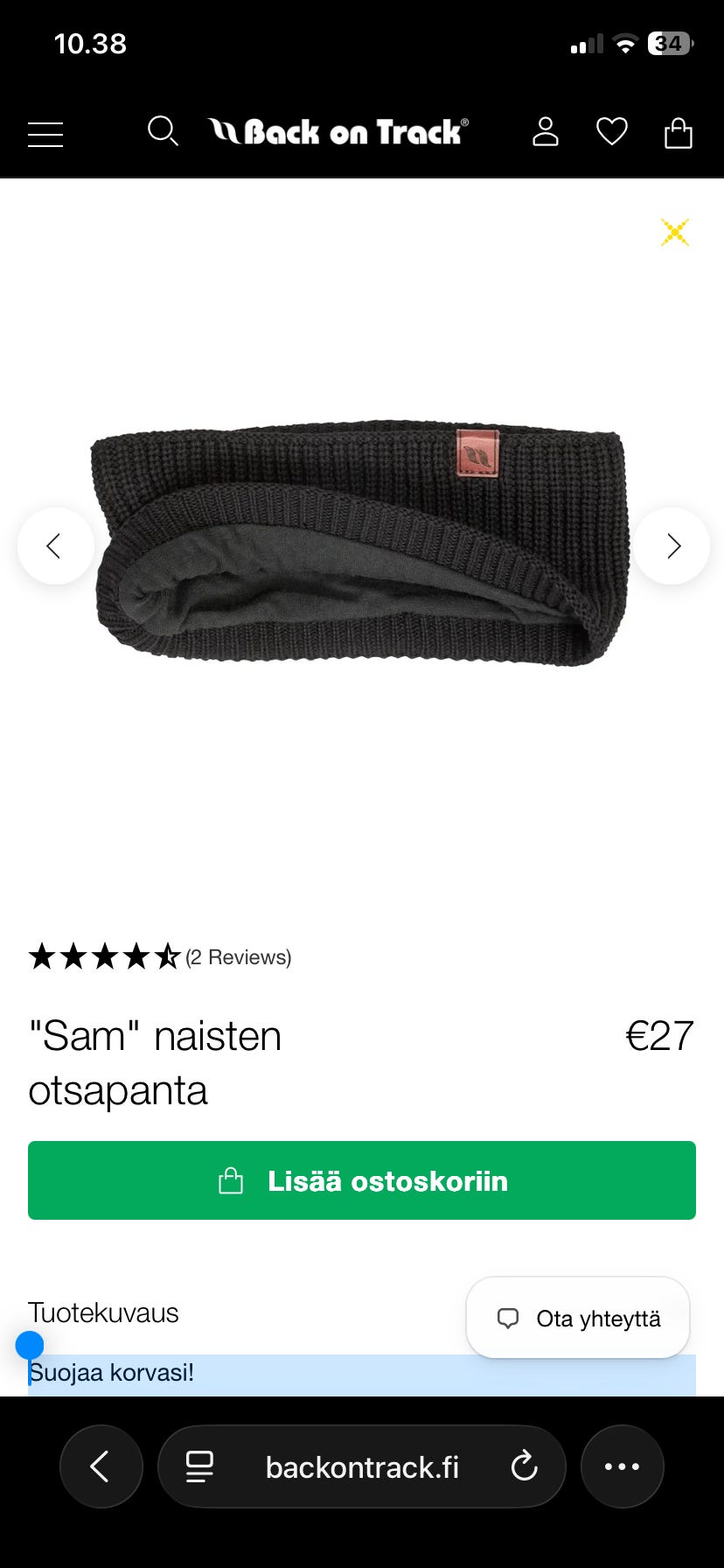724x1568 pixels.
Task: Open the hamburger menu
Action: [x=45, y=134]
